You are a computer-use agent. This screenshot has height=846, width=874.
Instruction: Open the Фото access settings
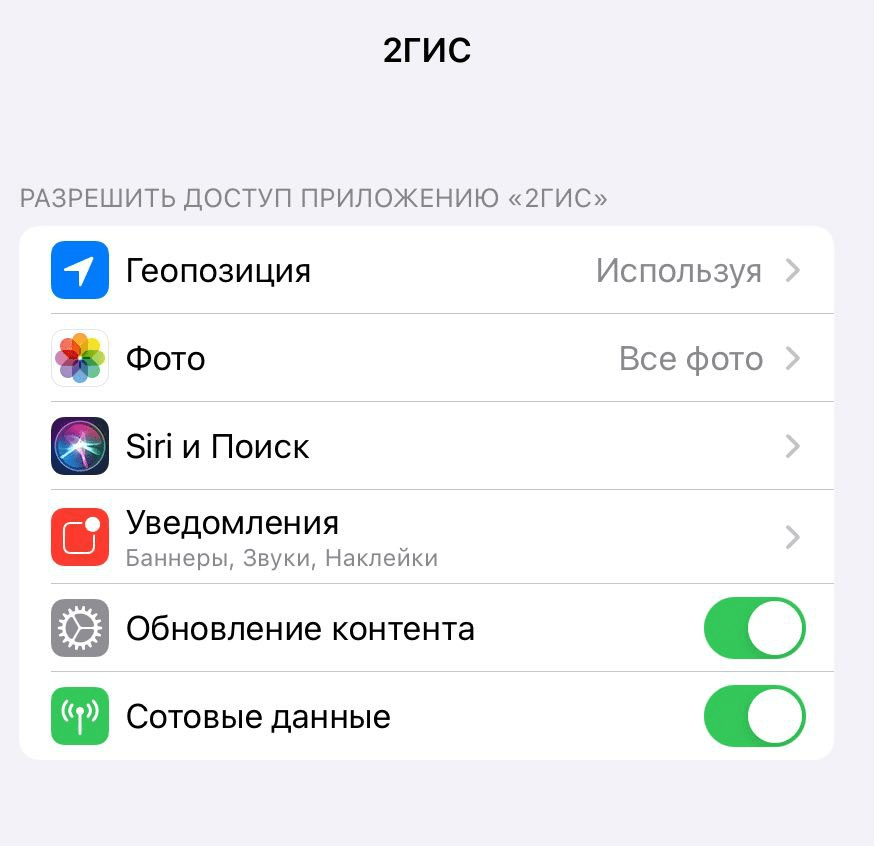click(425, 359)
